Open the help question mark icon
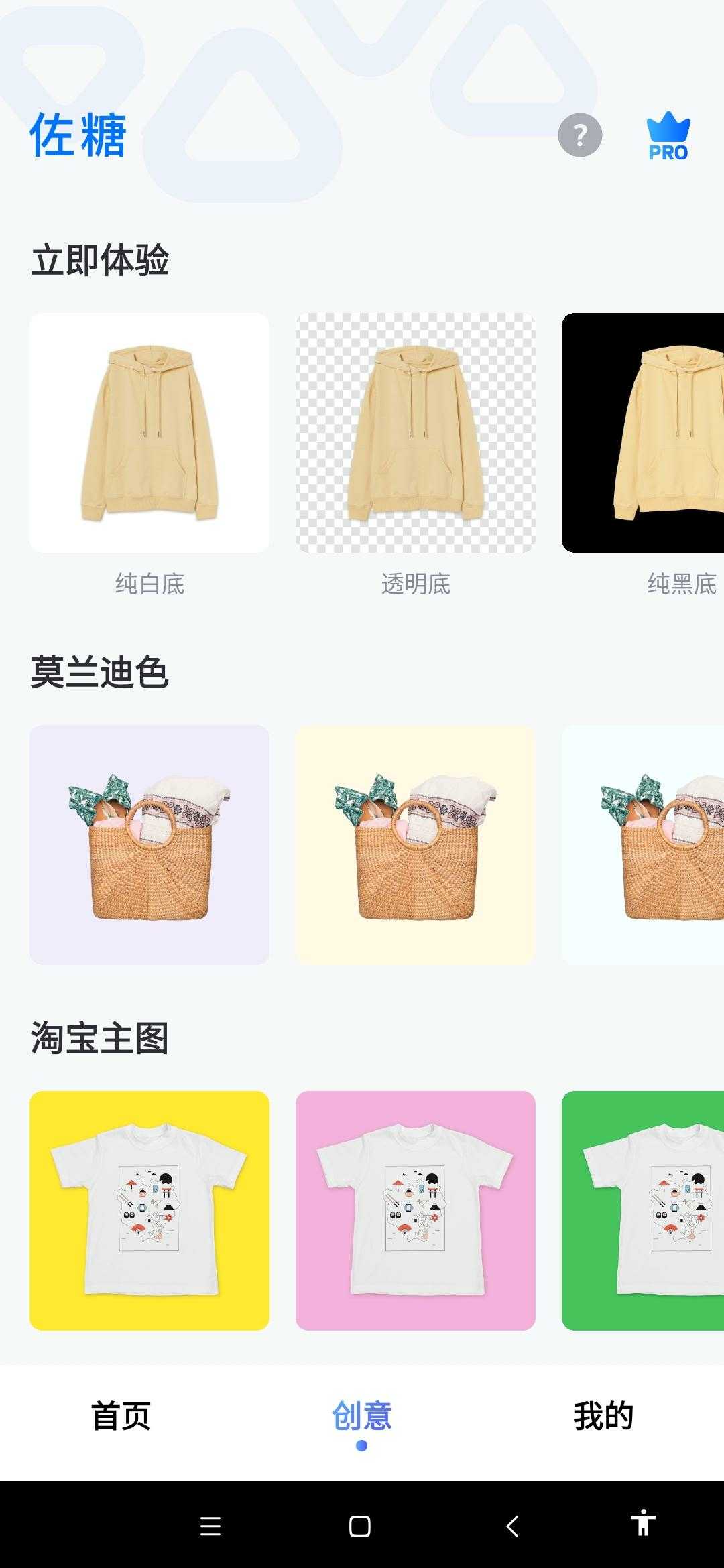Viewport: 724px width, 1568px height. coord(580,135)
